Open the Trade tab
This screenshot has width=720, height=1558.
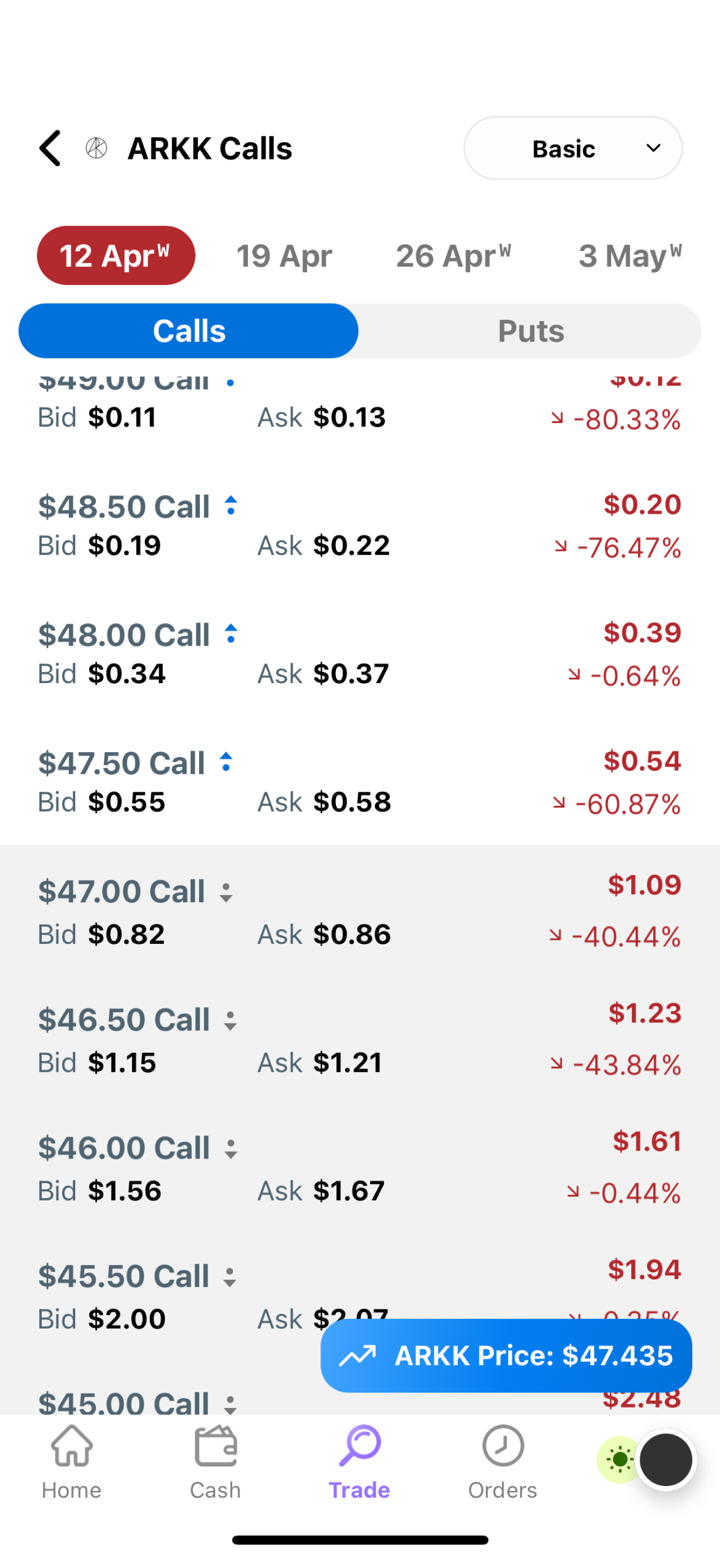359,1462
